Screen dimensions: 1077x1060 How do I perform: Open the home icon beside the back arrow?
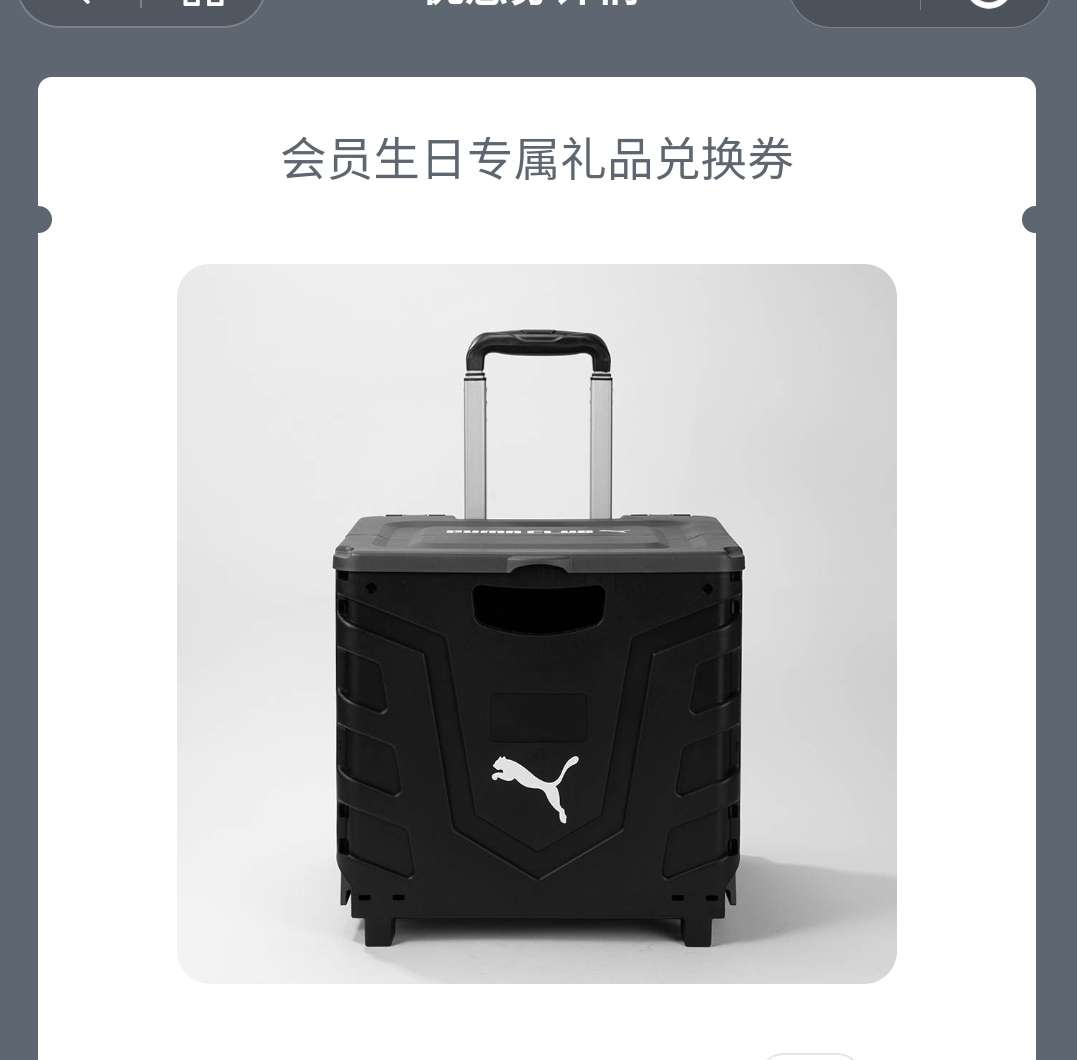202,5
